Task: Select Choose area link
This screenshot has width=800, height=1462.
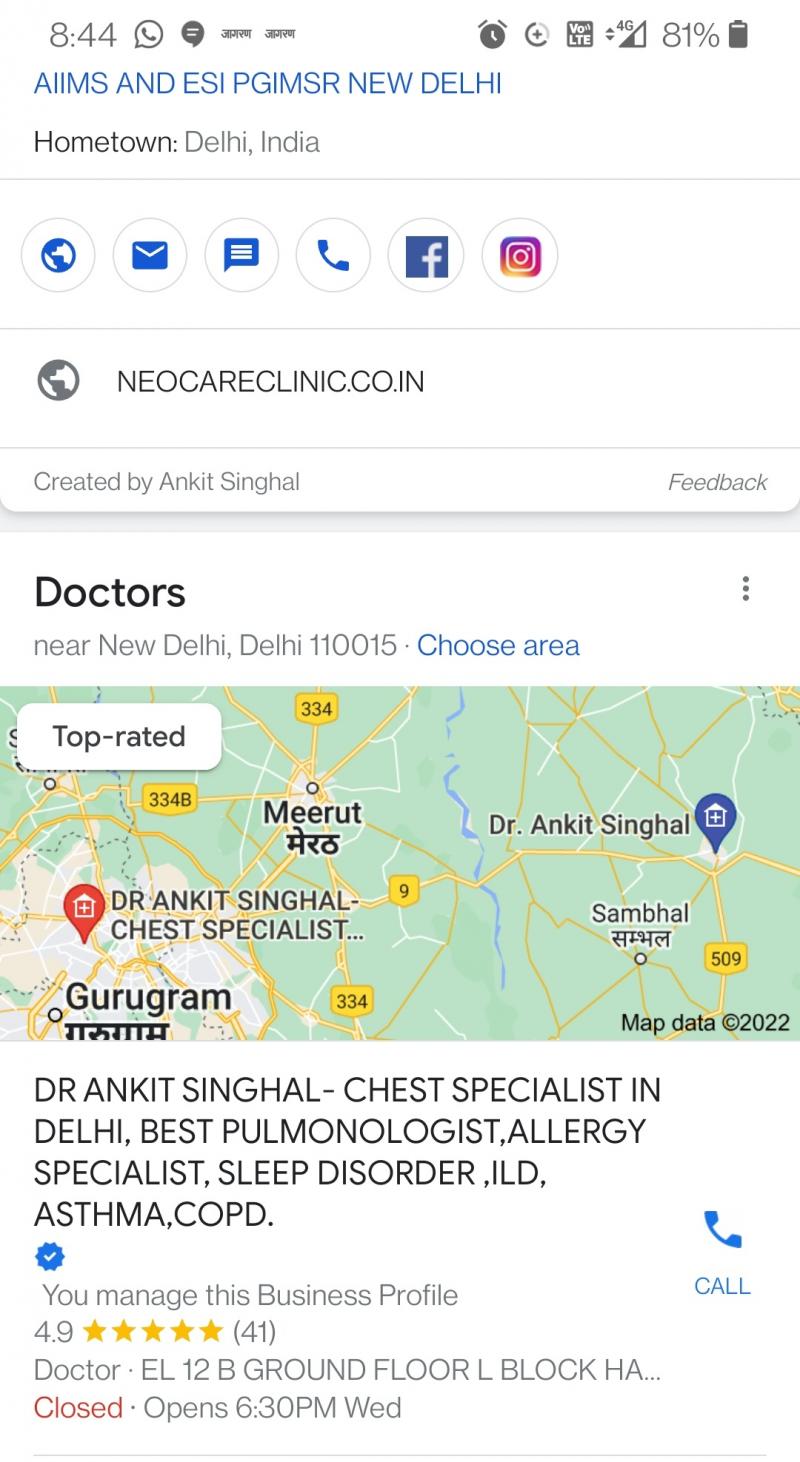Action: click(x=498, y=645)
